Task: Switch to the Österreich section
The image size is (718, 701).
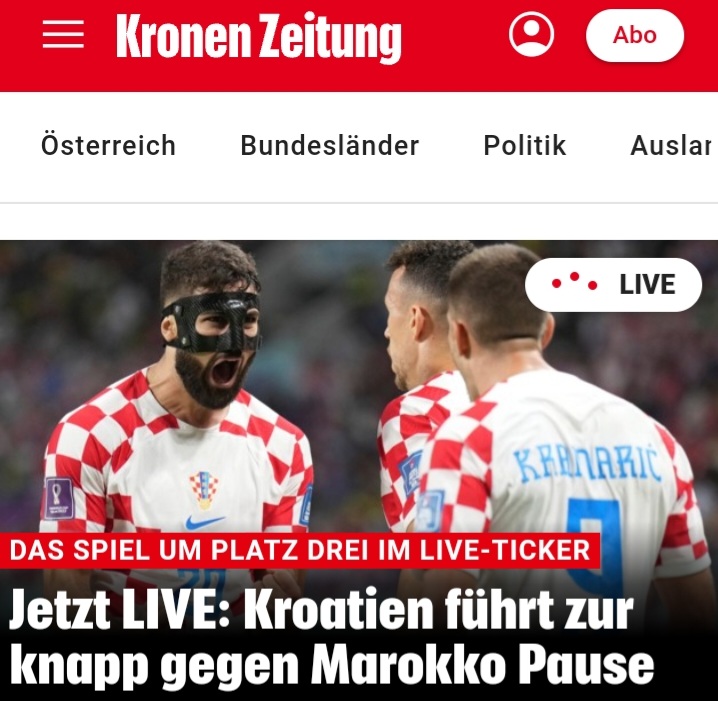Action: pos(108,146)
